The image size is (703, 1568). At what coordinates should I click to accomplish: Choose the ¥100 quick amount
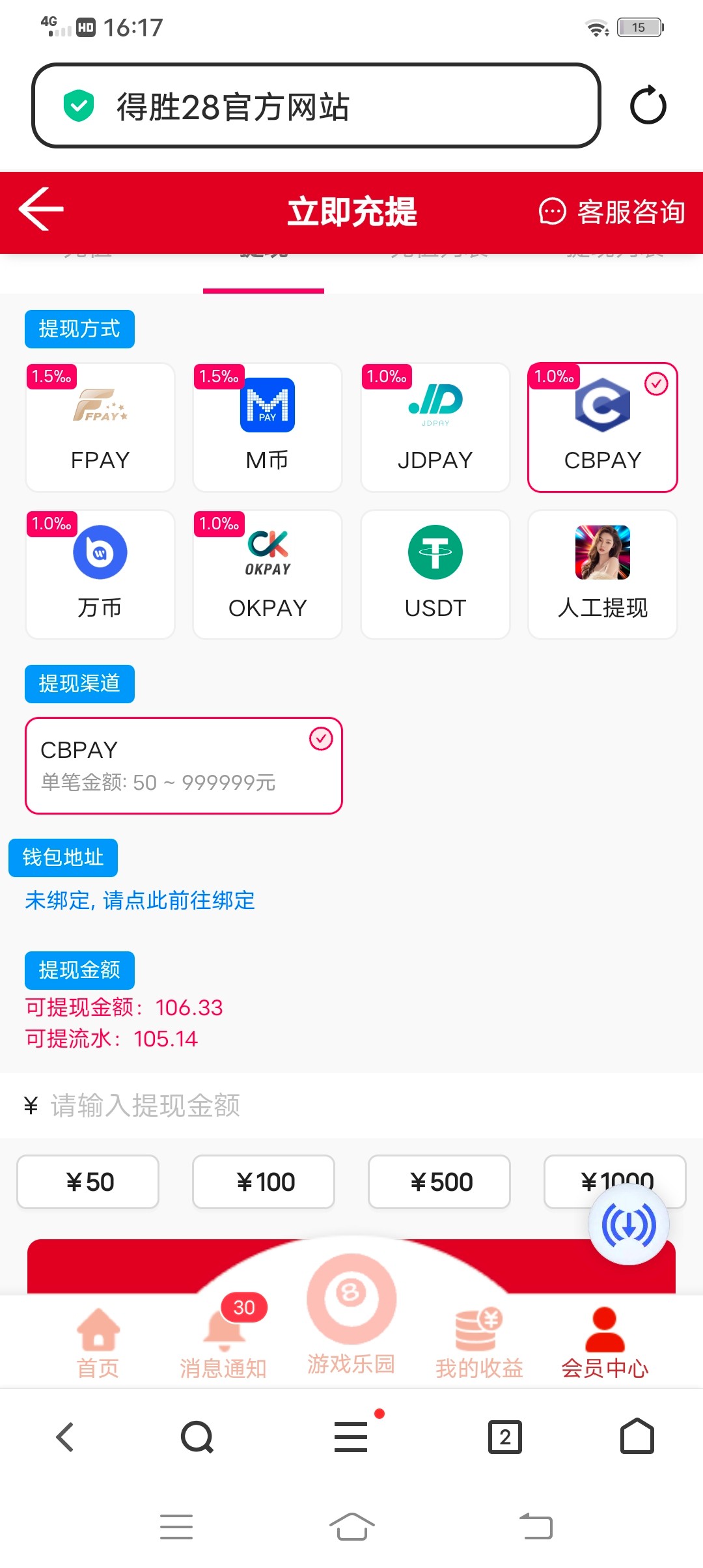pos(264,1182)
